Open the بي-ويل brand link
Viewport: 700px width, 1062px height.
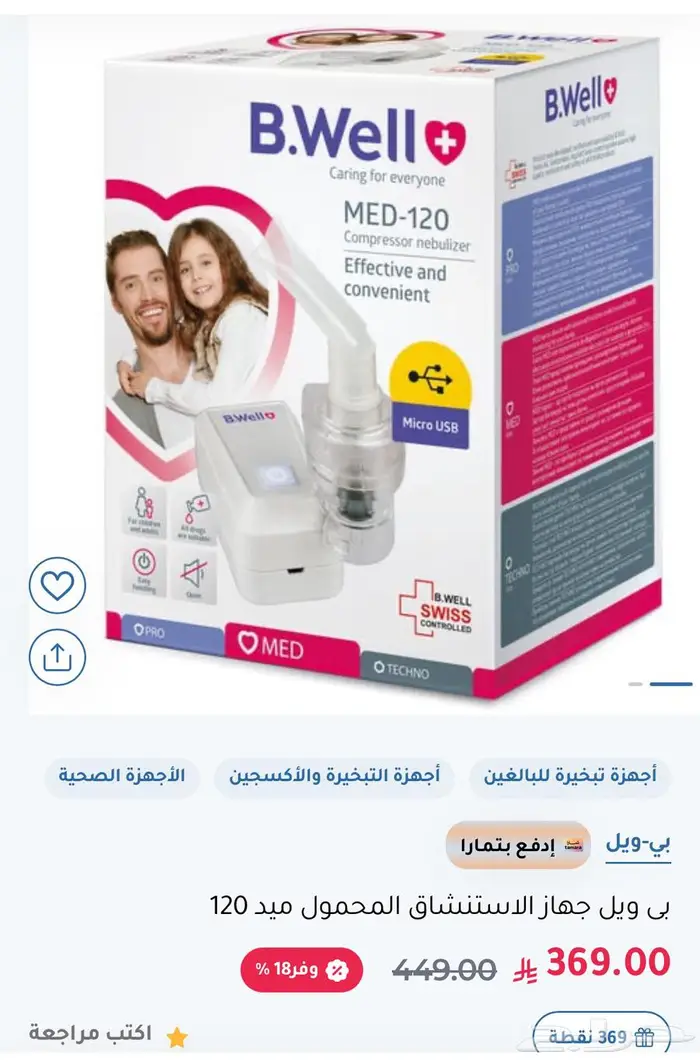point(638,845)
